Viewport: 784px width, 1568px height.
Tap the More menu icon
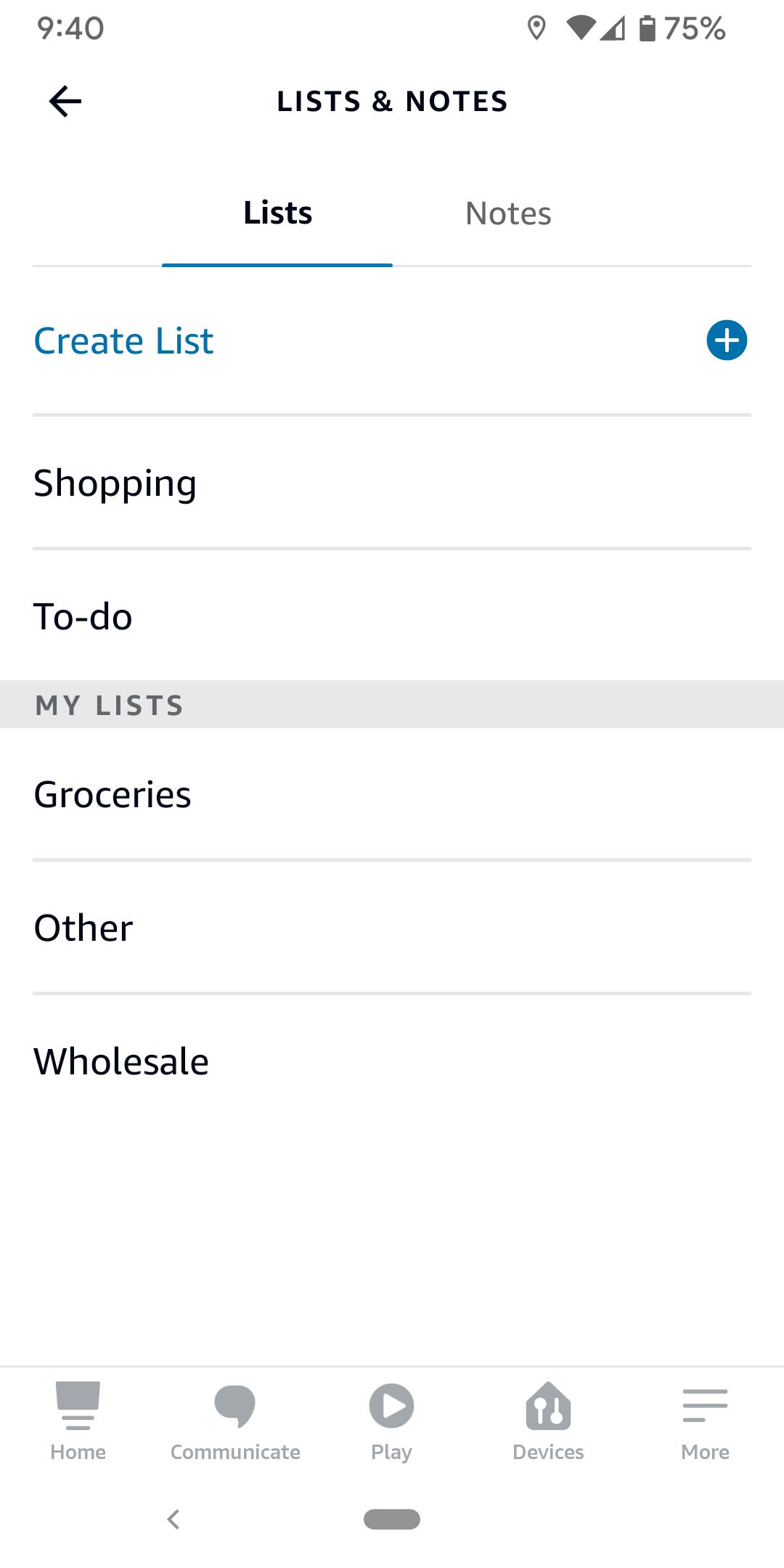[705, 1419]
